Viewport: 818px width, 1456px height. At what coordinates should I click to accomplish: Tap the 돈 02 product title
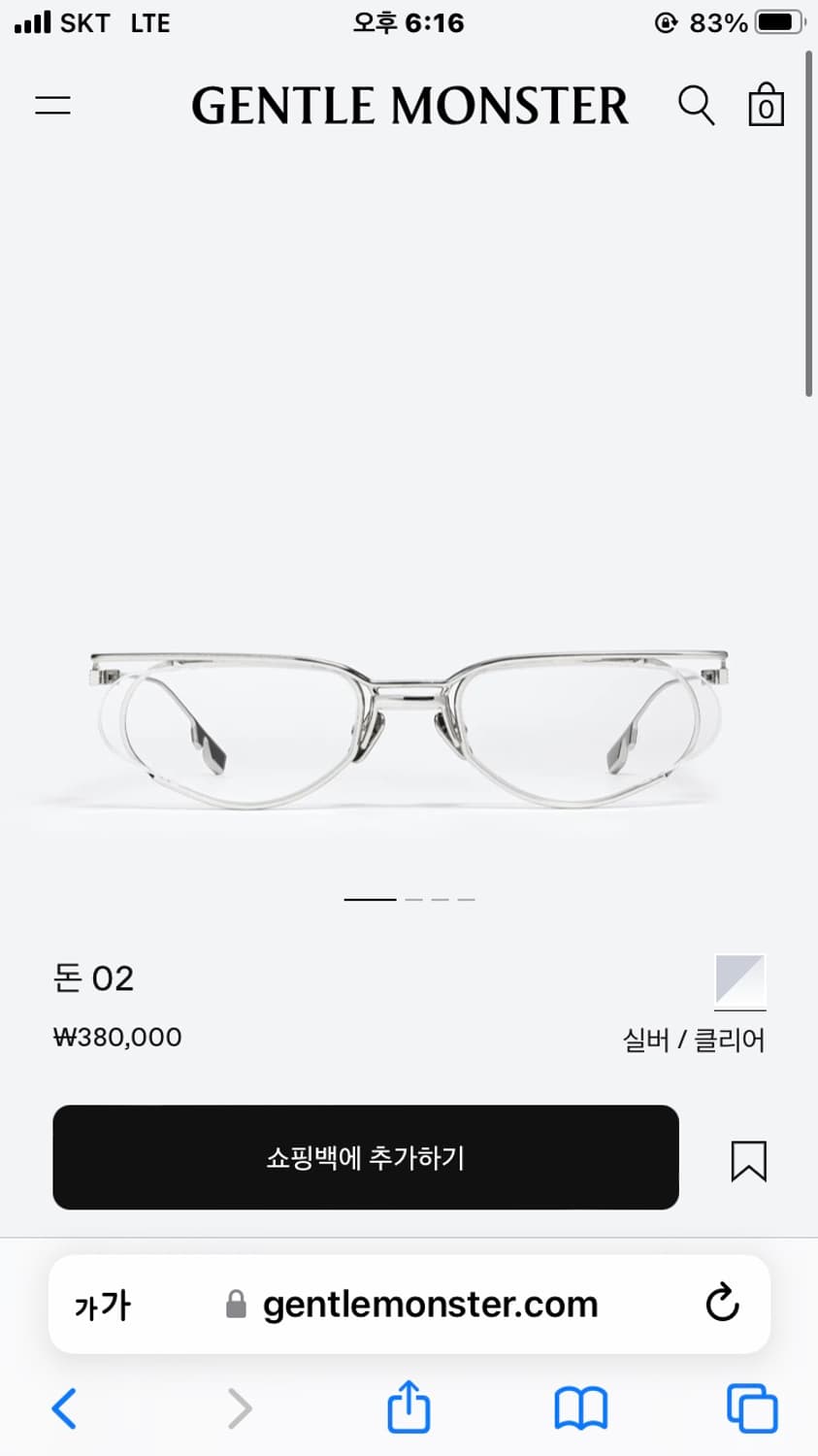point(93,978)
